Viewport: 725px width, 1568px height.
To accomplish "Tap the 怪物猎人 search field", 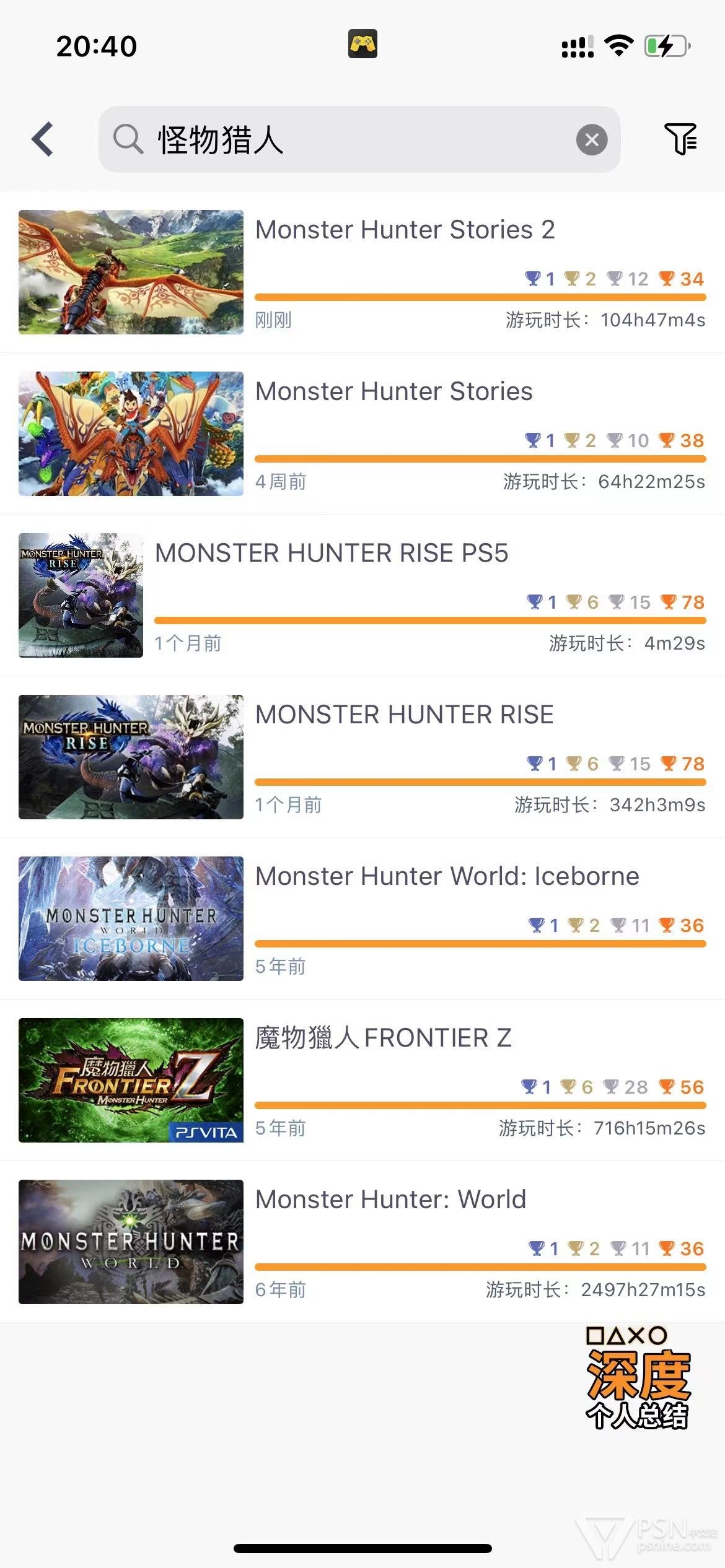I will tap(347, 139).
